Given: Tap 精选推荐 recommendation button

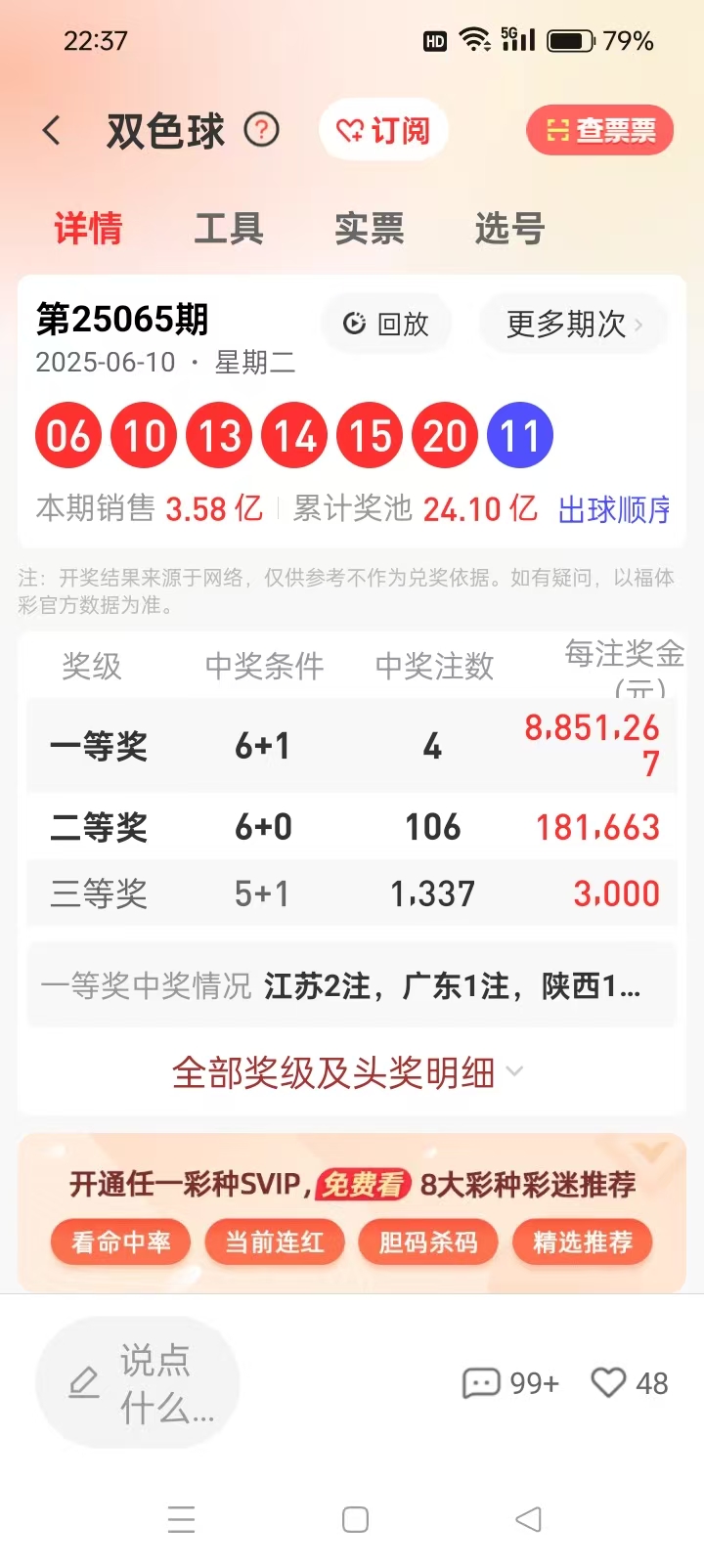Looking at the screenshot, I should pyautogui.click(x=583, y=1242).
